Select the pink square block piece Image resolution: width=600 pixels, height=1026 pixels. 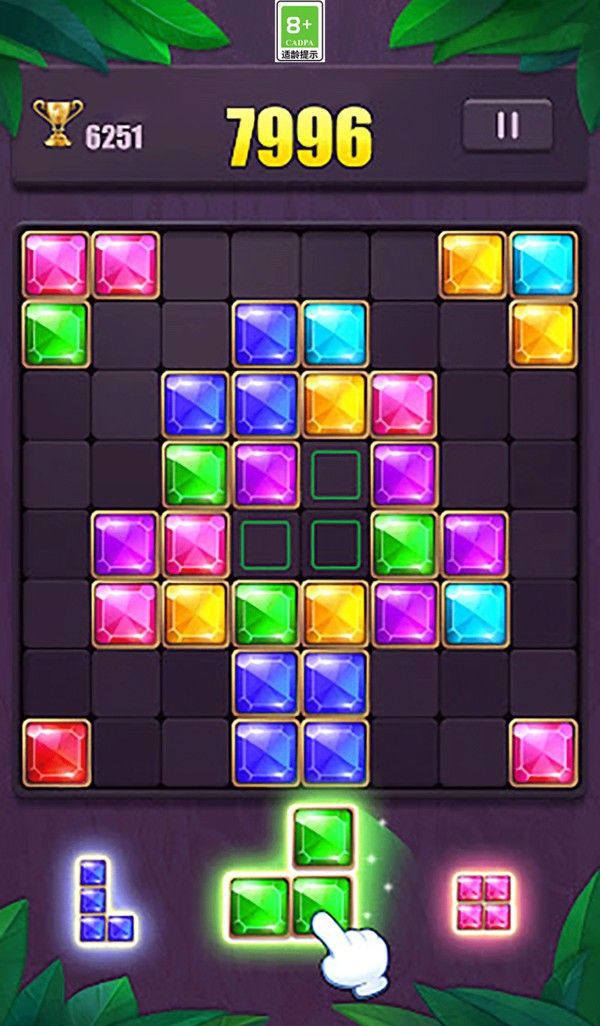484,901
